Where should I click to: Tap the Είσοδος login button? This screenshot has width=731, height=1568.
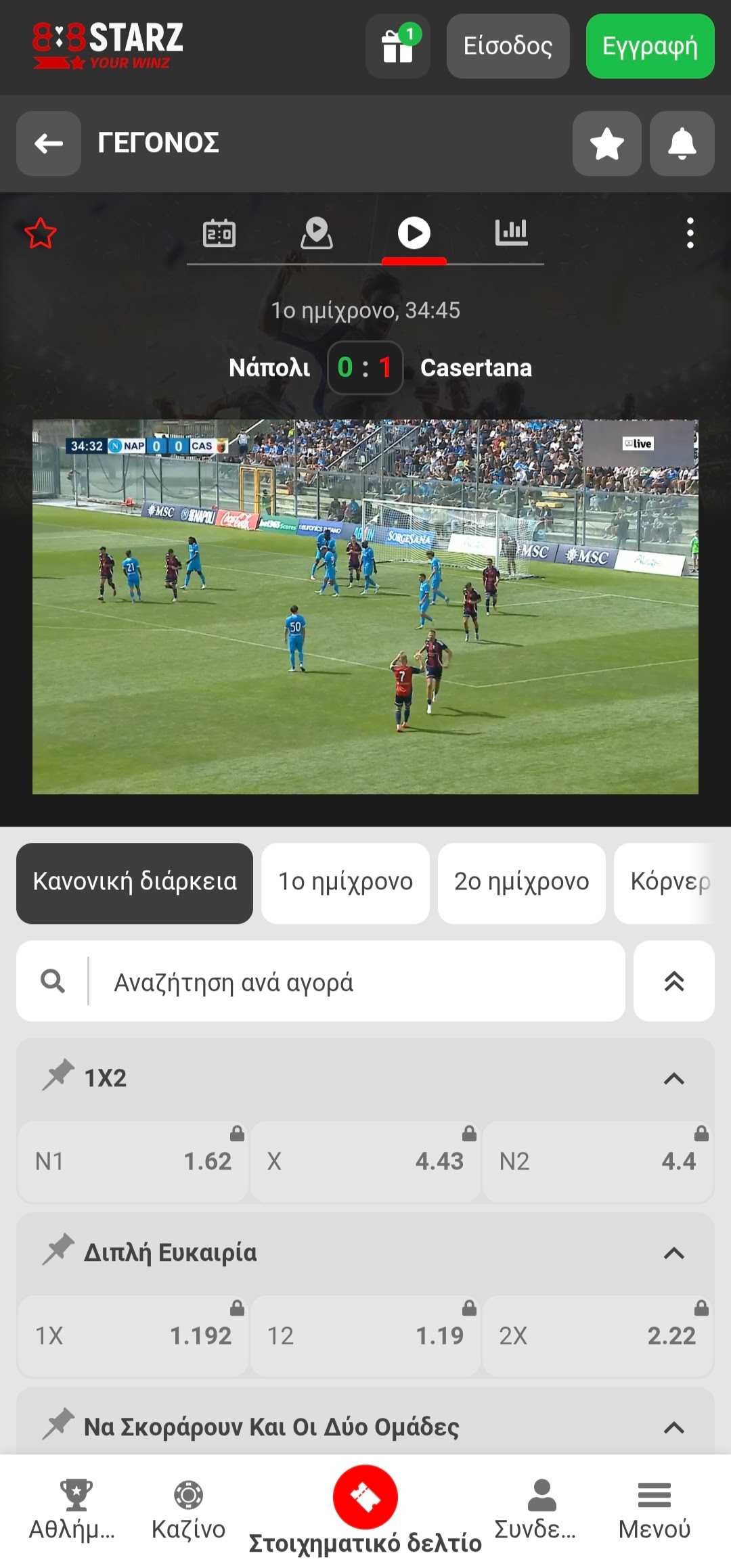508,46
